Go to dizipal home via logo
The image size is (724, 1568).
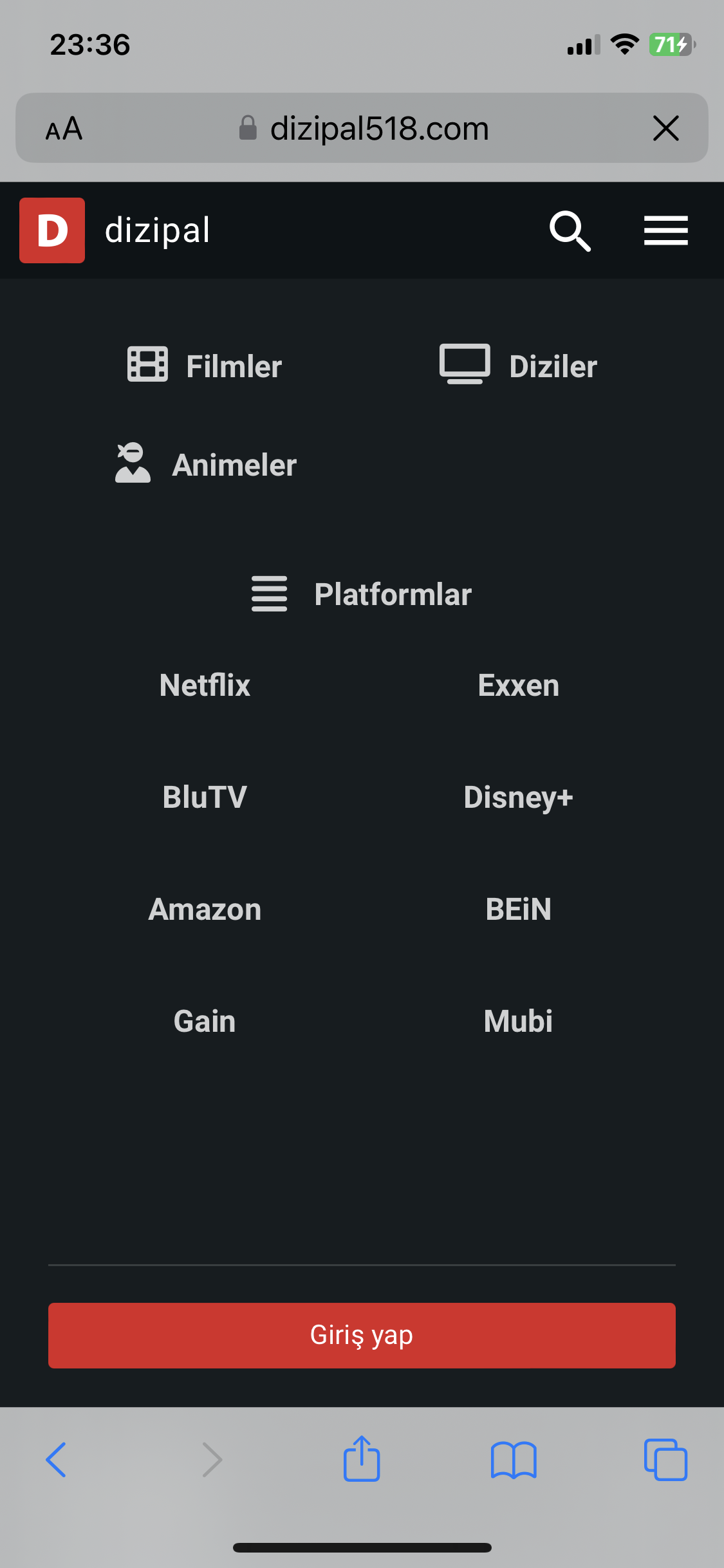(x=115, y=230)
